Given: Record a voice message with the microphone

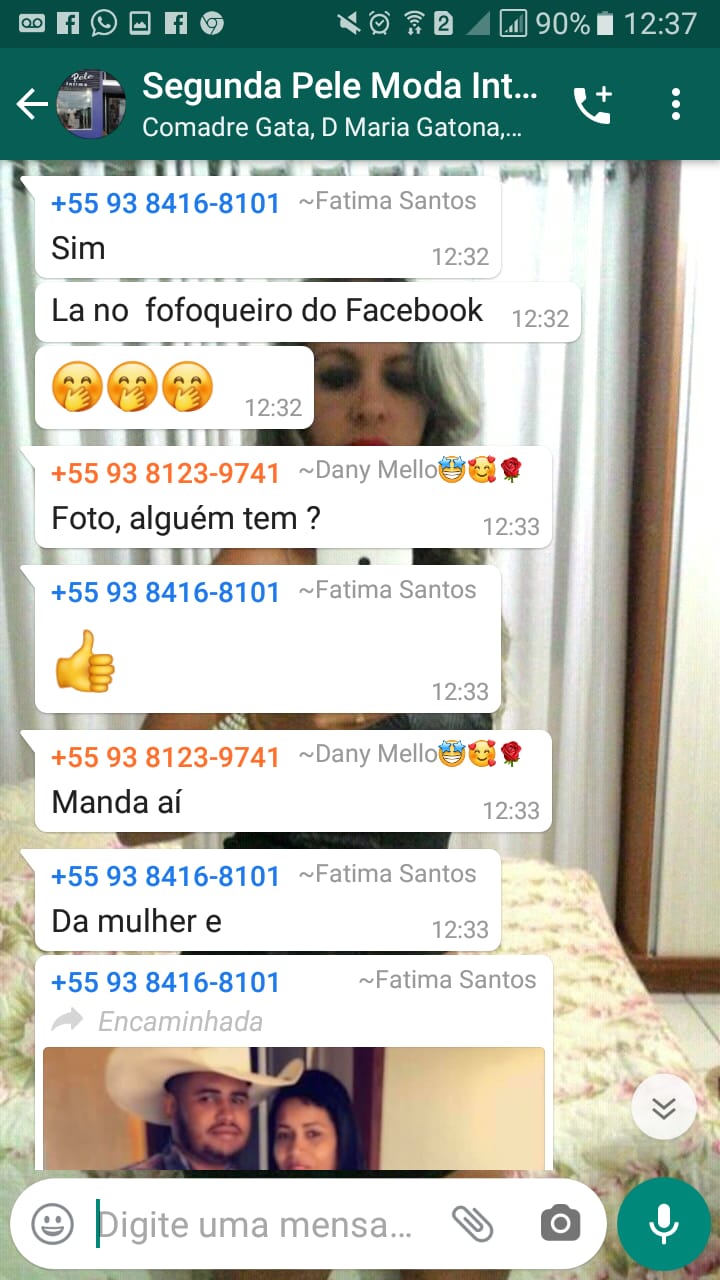Looking at the screenshot, I should [664, 1223].
